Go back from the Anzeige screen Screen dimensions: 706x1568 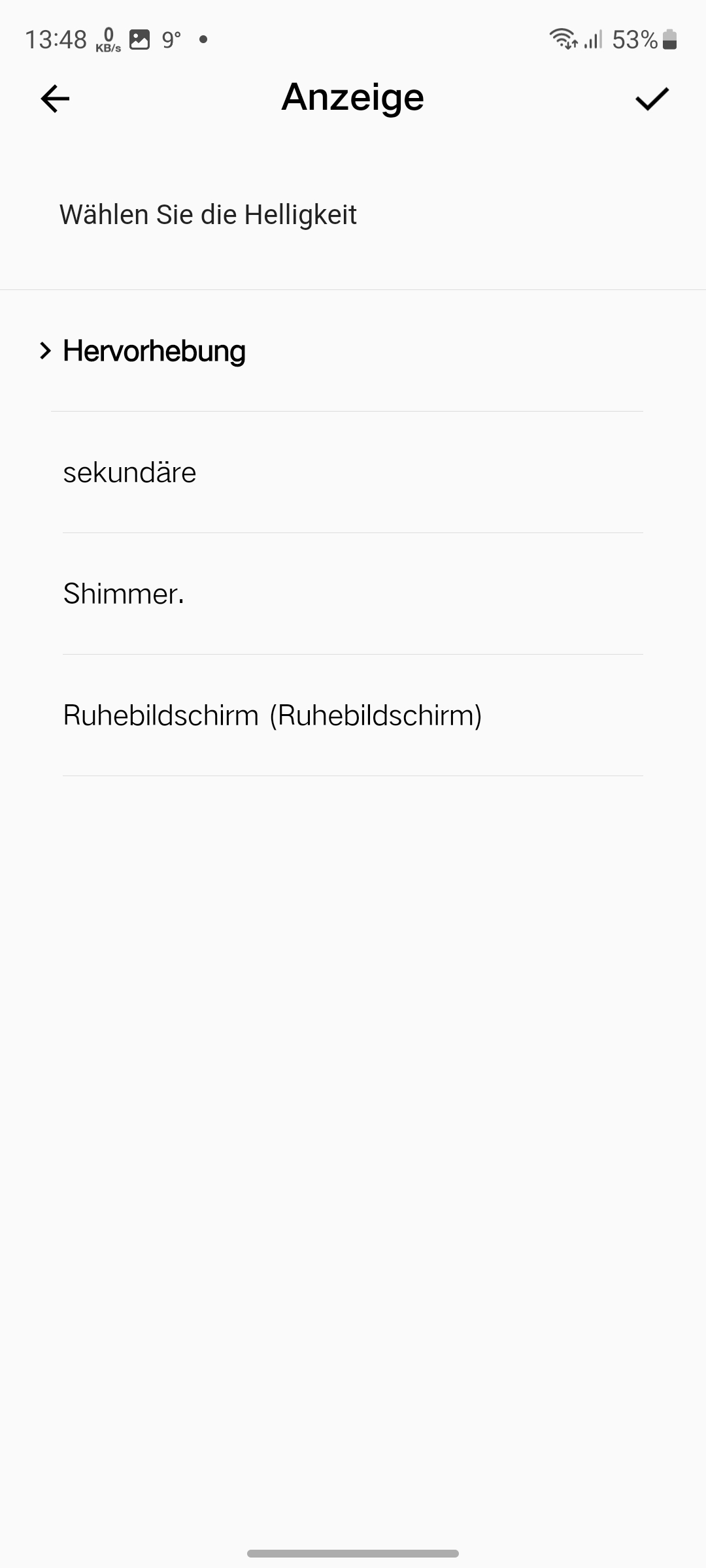coord(55,99)
